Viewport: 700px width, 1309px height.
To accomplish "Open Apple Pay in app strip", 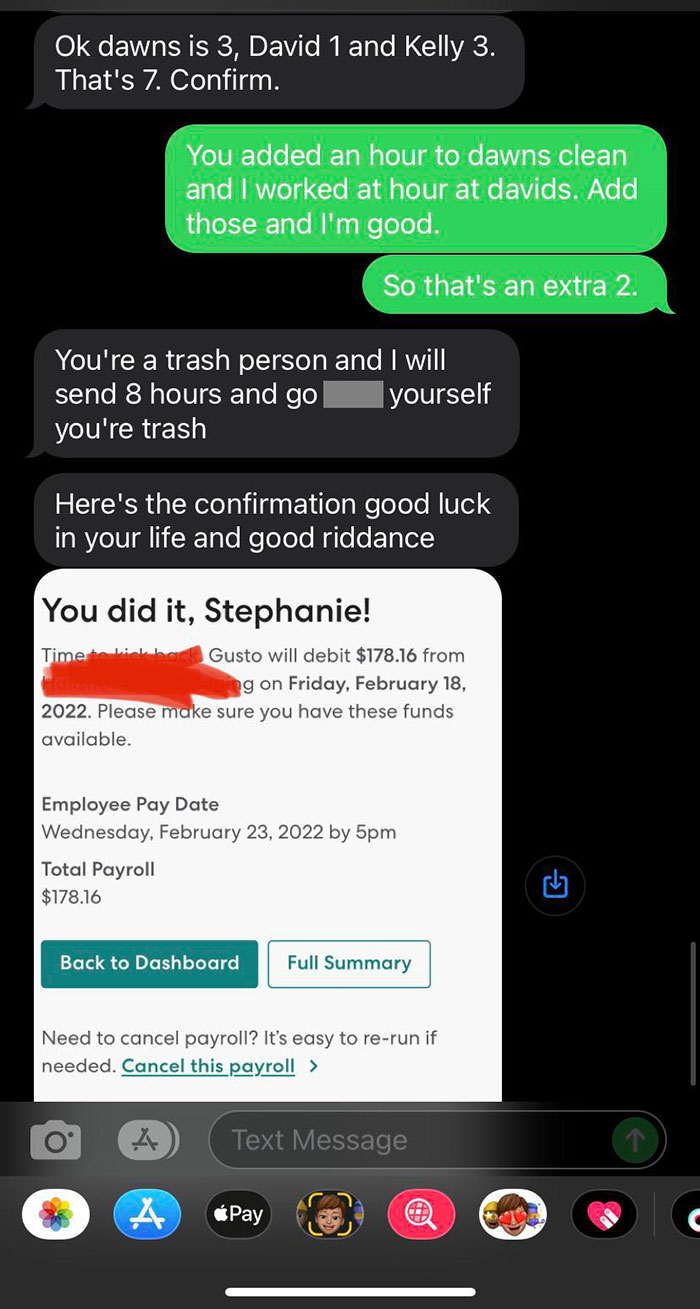I will (x=238, y=1215).
